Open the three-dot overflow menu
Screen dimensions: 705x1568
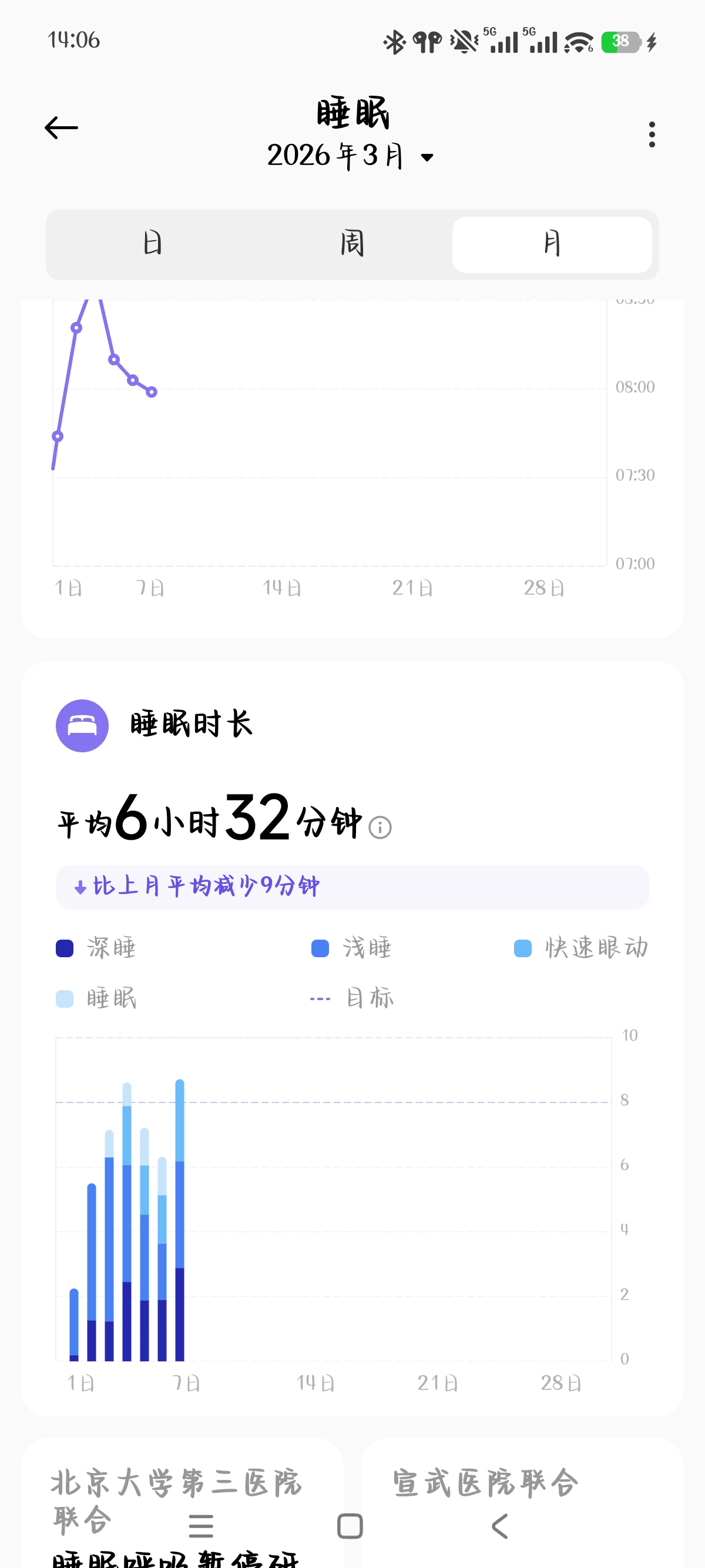coord(652,134)
